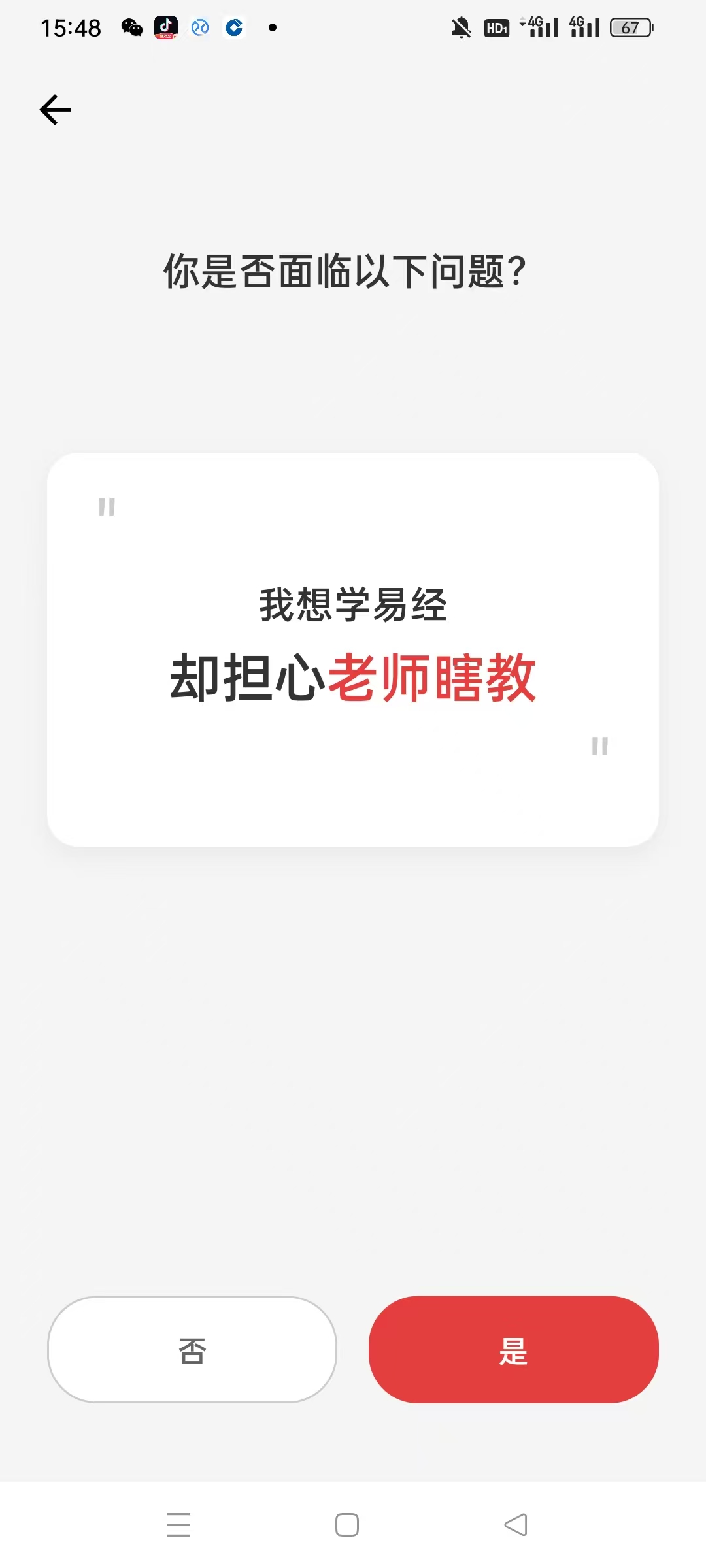Viewport: 706px width, 1568px height.
Task: Tap the 否 (No) button
Action: pos(192,1350)
